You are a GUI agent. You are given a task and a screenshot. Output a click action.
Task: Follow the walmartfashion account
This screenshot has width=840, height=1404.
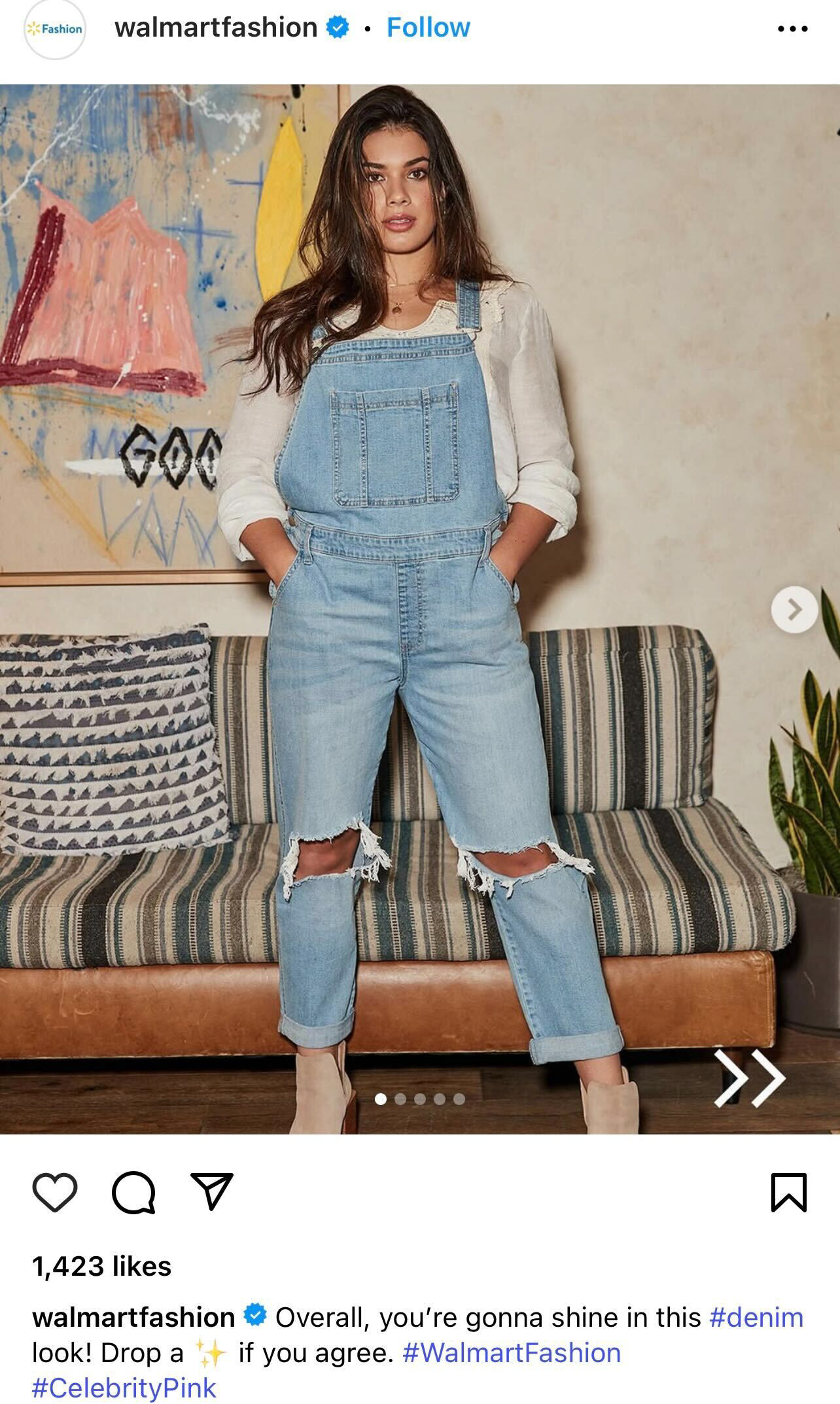tap(428, 27)
